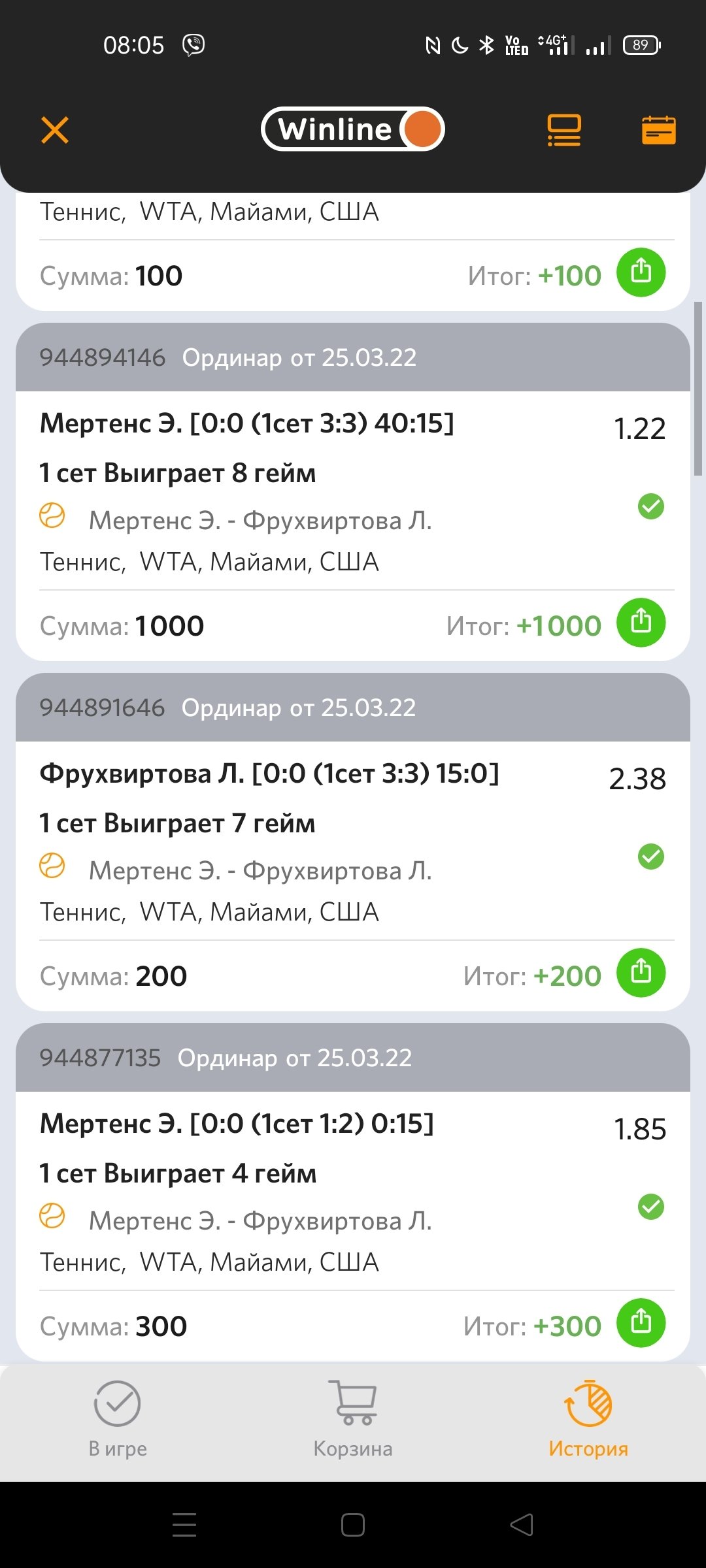The height and width of the screenshot is (1568, 706).
Task: Open the wallet card icon in header
Action: pyautogui.click(x=658, y=129)
